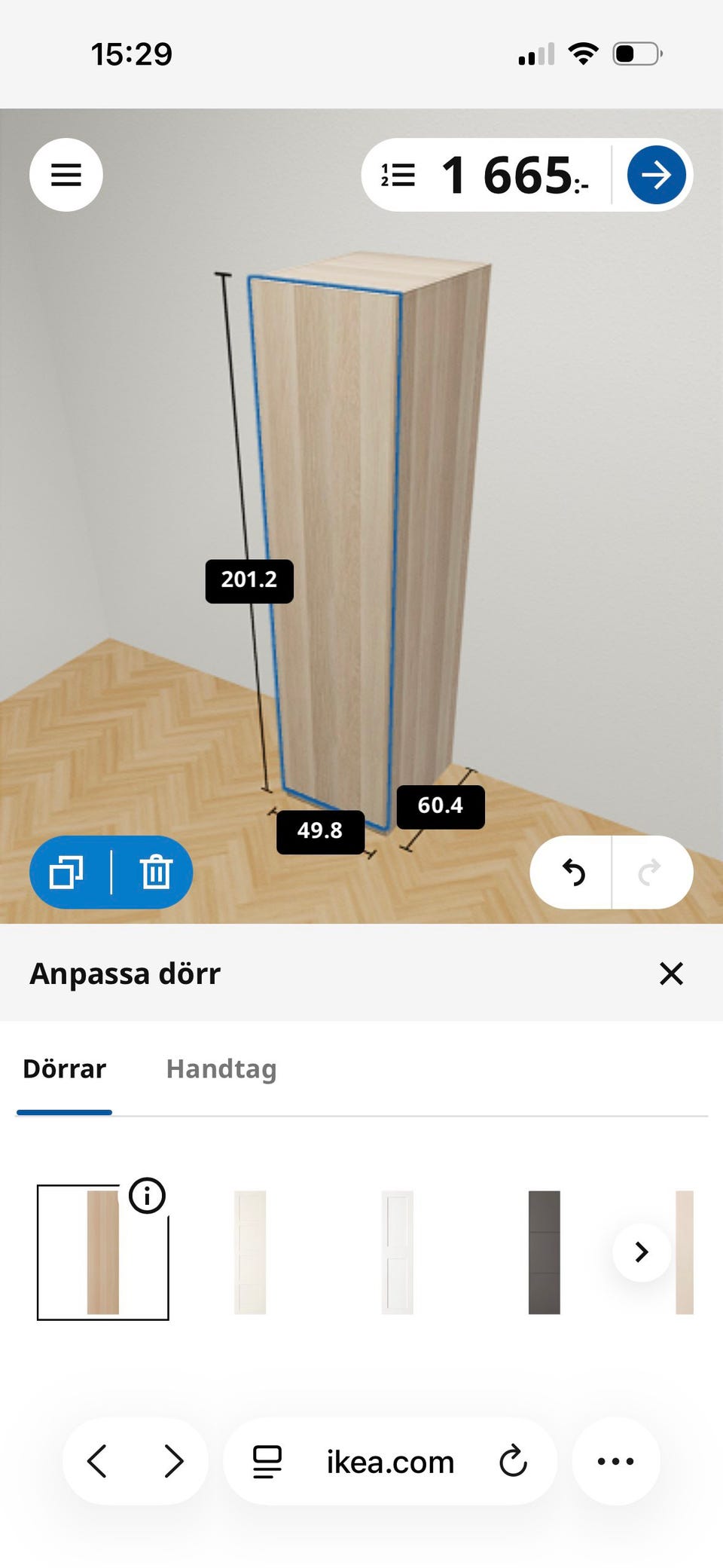Screen dimensions: 723x1568
Task: Open the hamburger menu
Action: pos(66,174)
